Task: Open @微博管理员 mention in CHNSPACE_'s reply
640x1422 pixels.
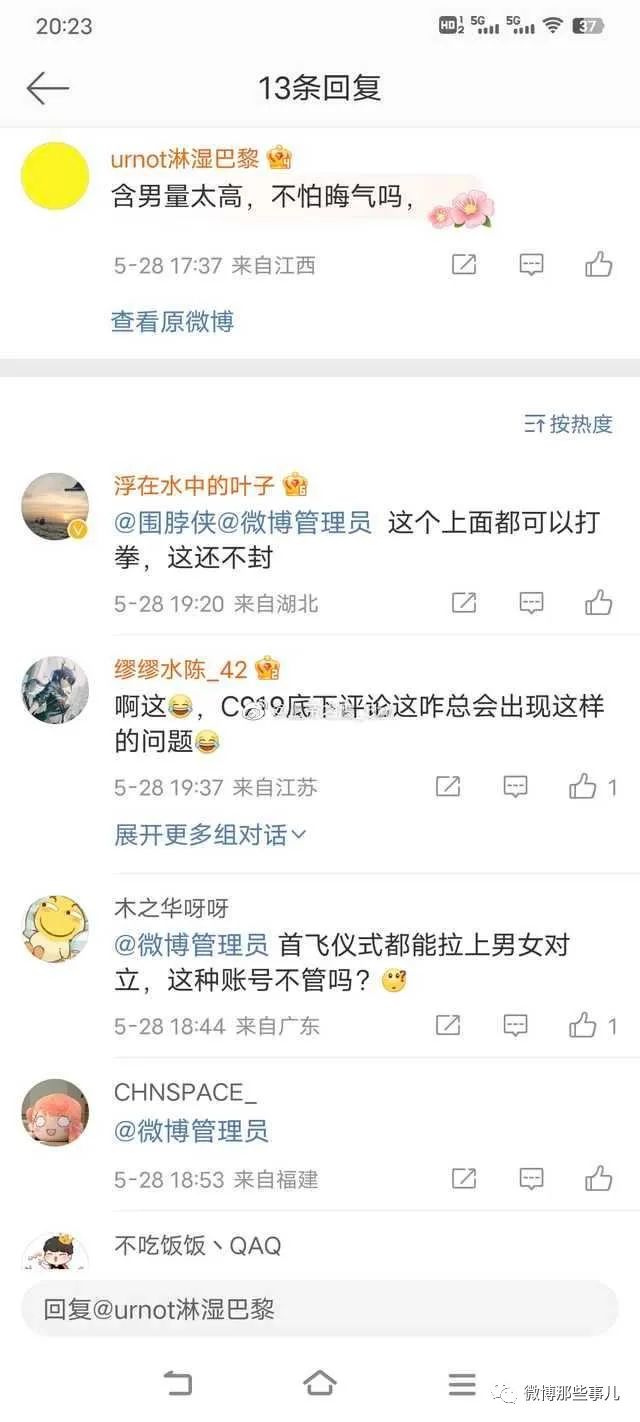Action: coord(191,1131)
